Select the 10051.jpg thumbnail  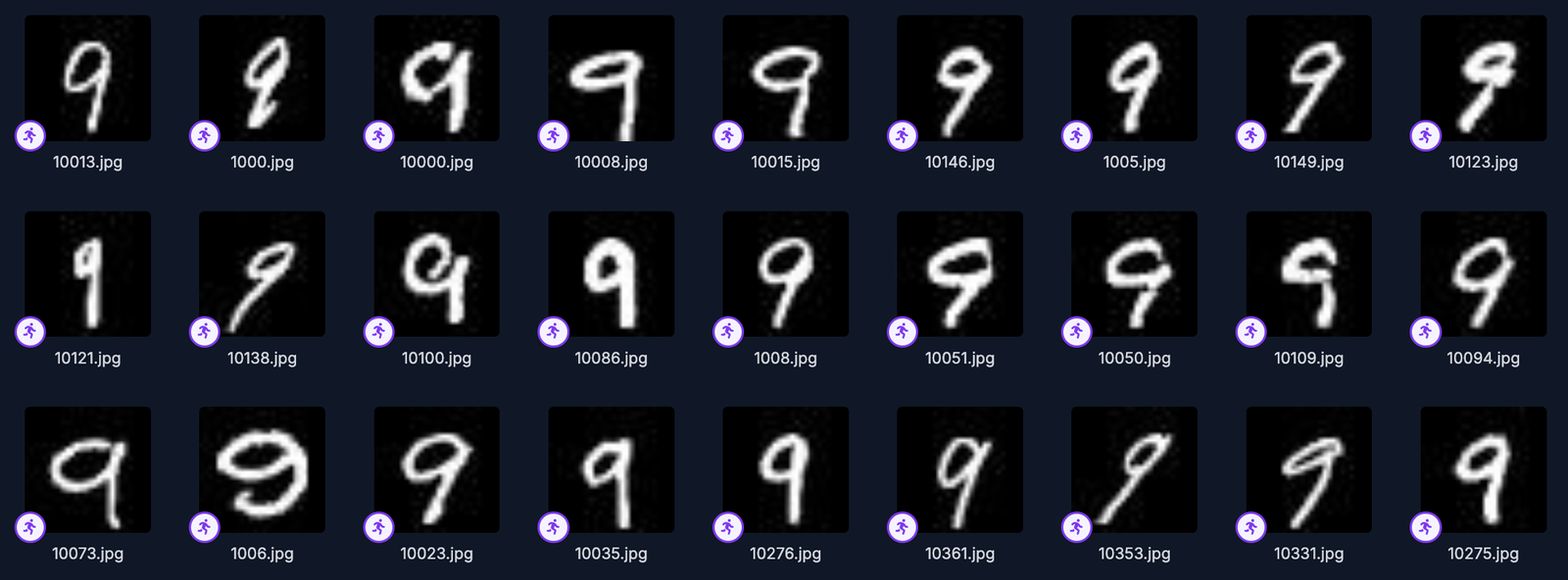960,274
